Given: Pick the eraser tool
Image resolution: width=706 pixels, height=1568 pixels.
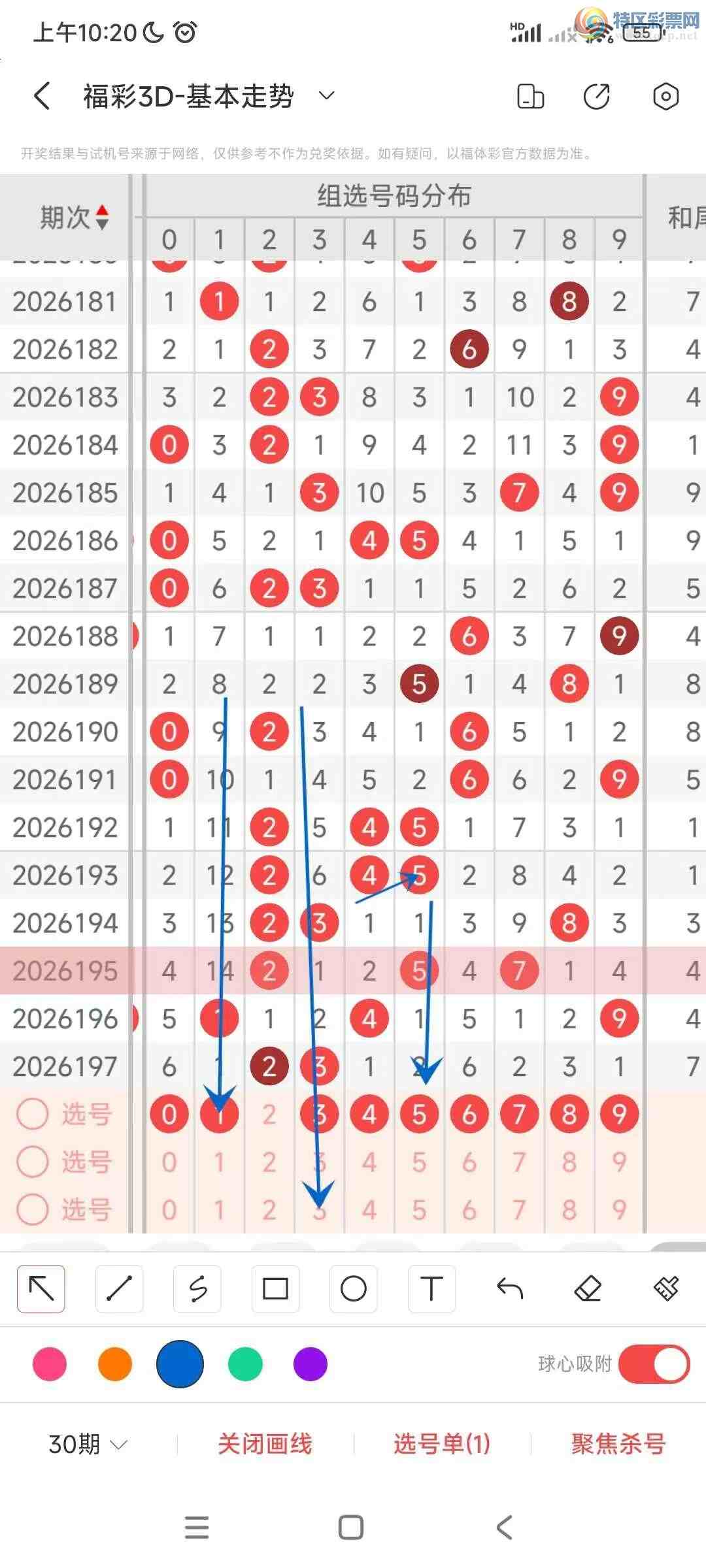Looking at the screenshot, I should click(588, 1289).
